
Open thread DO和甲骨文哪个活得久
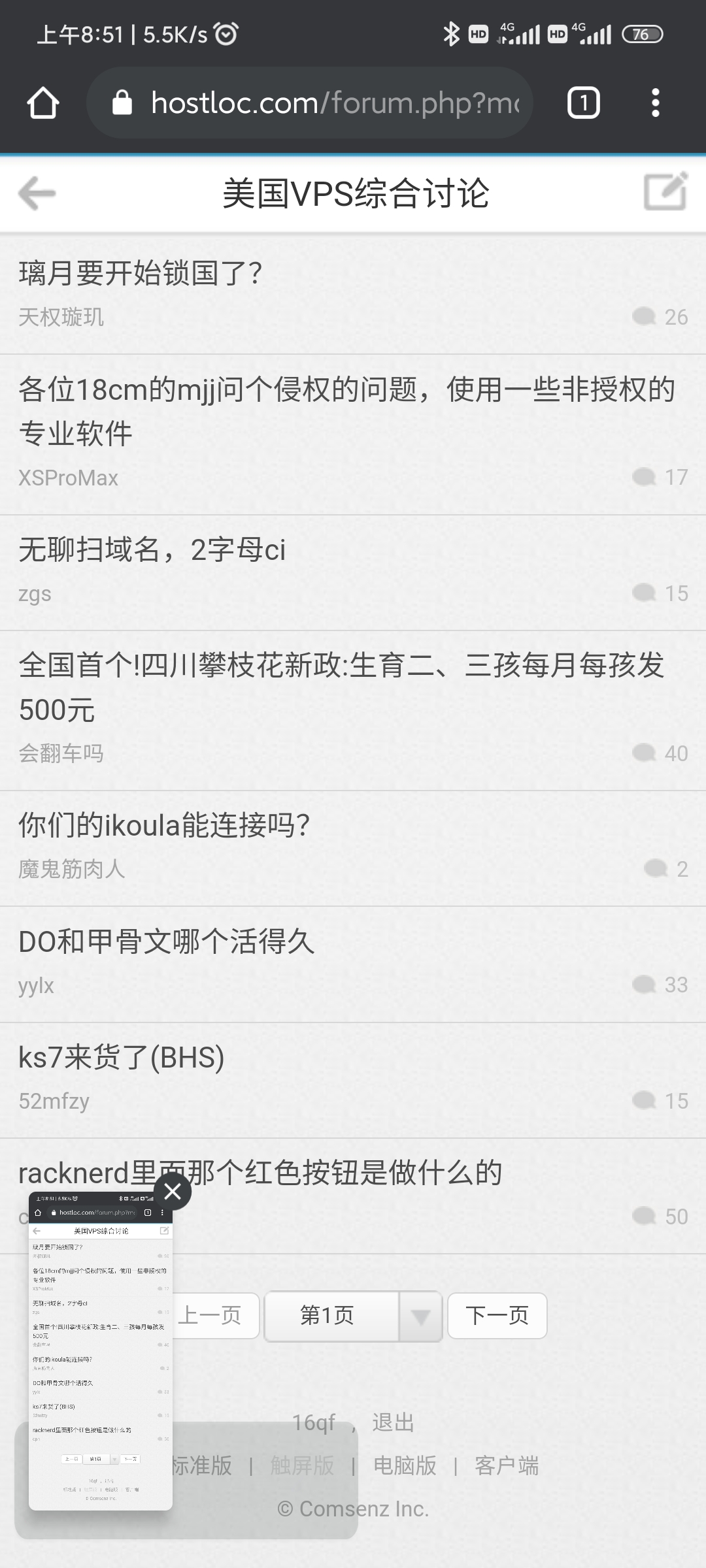167,942
